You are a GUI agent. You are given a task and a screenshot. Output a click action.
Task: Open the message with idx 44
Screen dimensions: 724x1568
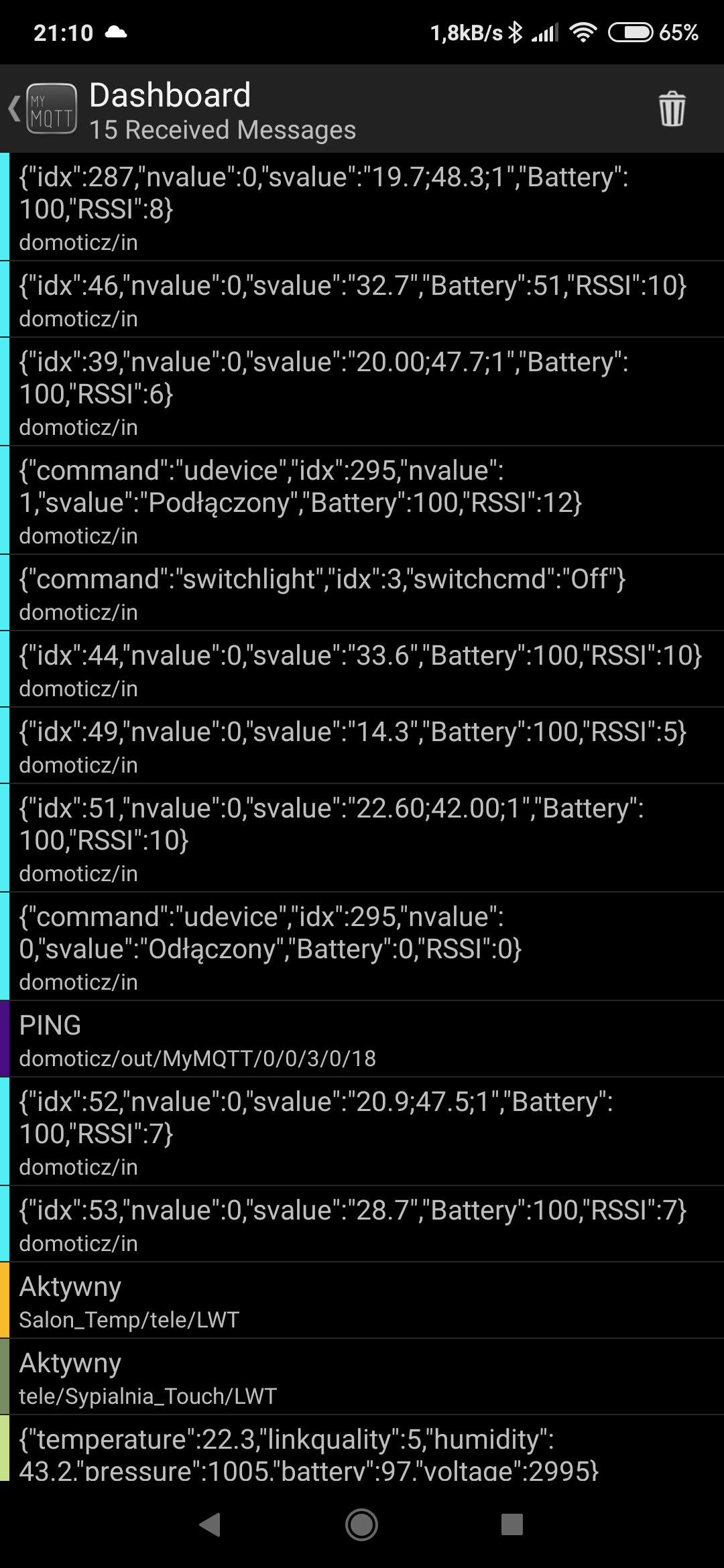click(x=362, y=669)
